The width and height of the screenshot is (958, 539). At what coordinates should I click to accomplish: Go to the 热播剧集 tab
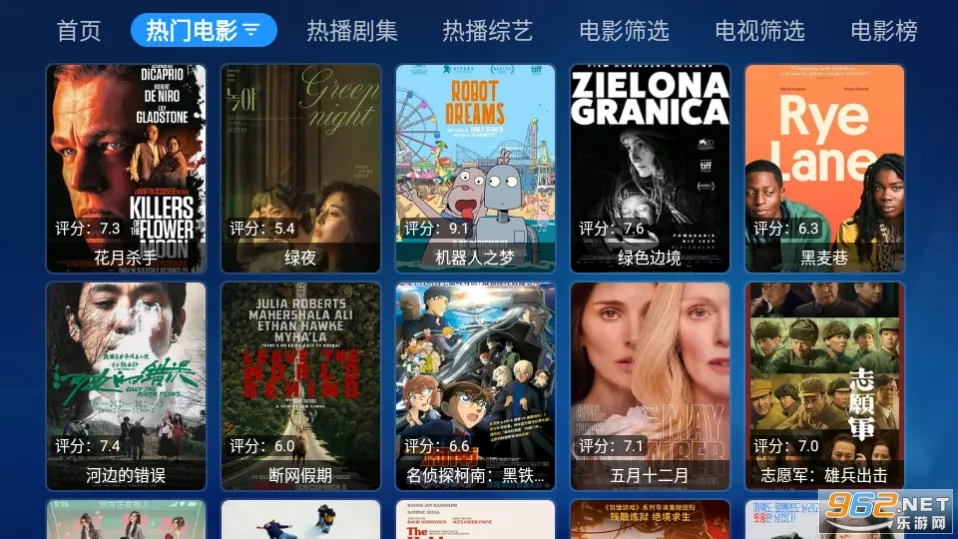[352, 31]
